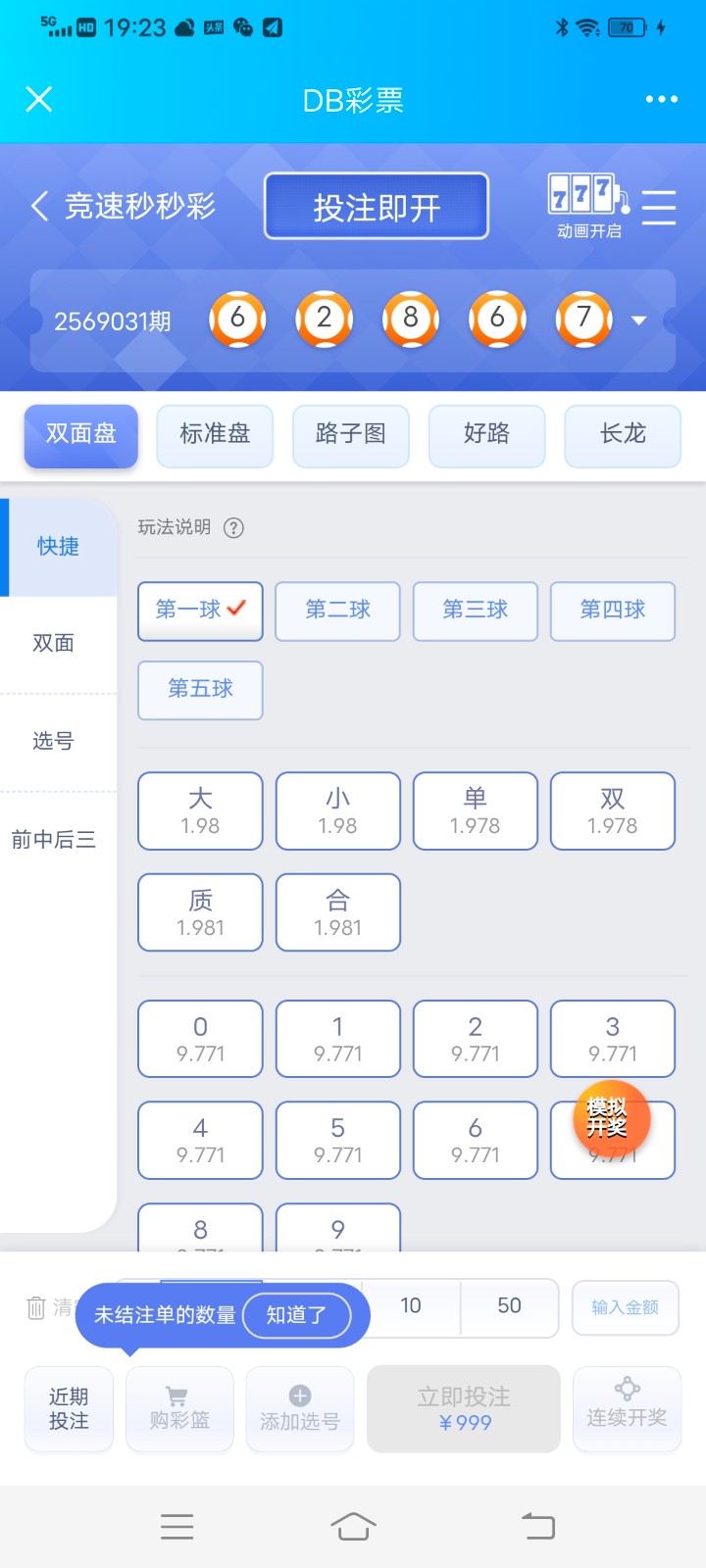The height and width of the screenshot is (1568, 706).
Task: Switch to the 标准盘 tab
Action: (215, 434)
